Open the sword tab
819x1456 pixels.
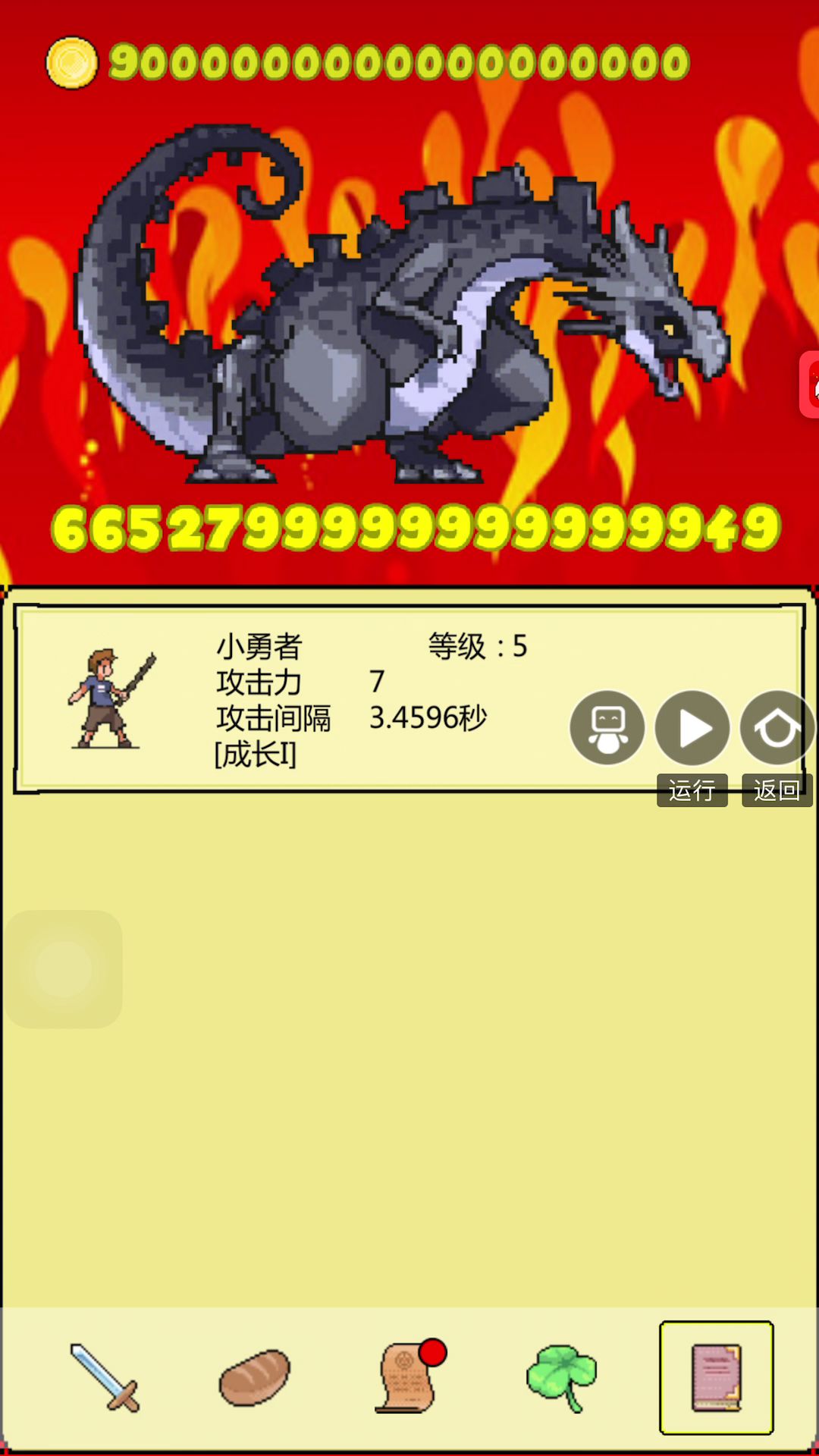coord(105,1377)
